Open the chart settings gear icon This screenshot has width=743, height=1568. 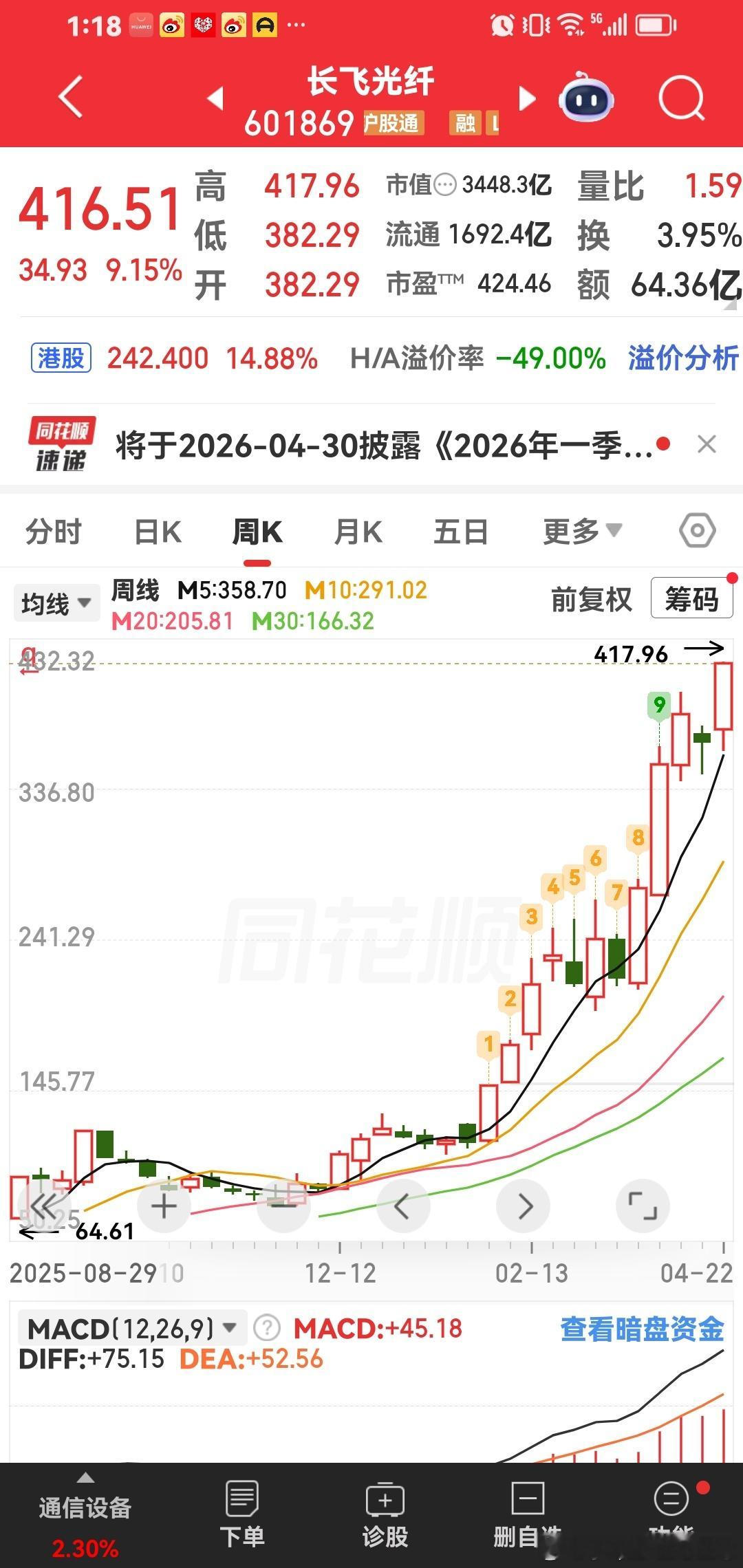[698, 530]
